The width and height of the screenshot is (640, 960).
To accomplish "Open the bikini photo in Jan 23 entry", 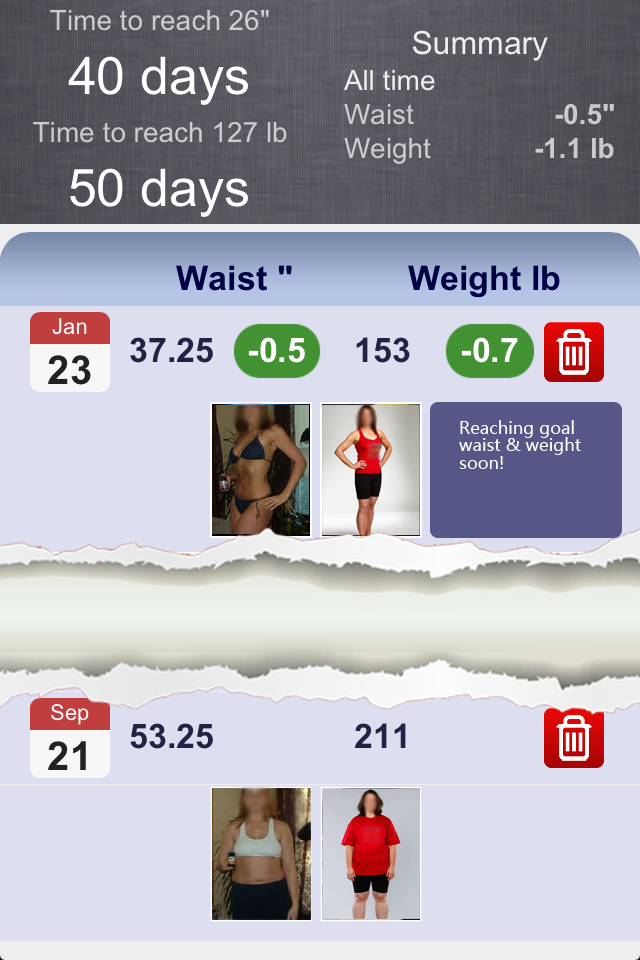I will click(x=261, y=470).
